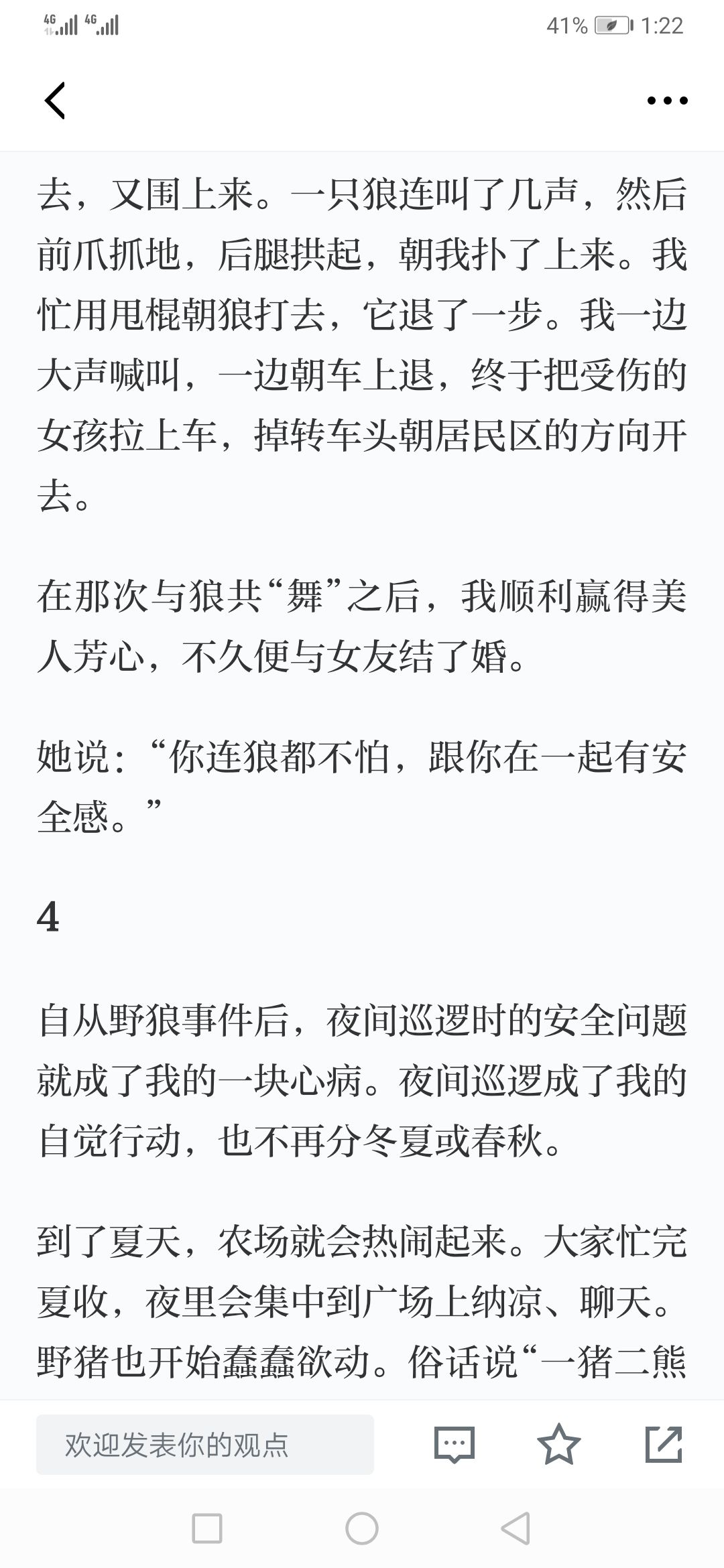Share the article via share icon
Screen dimensions: 724x1568
[x=664, y=1445]
